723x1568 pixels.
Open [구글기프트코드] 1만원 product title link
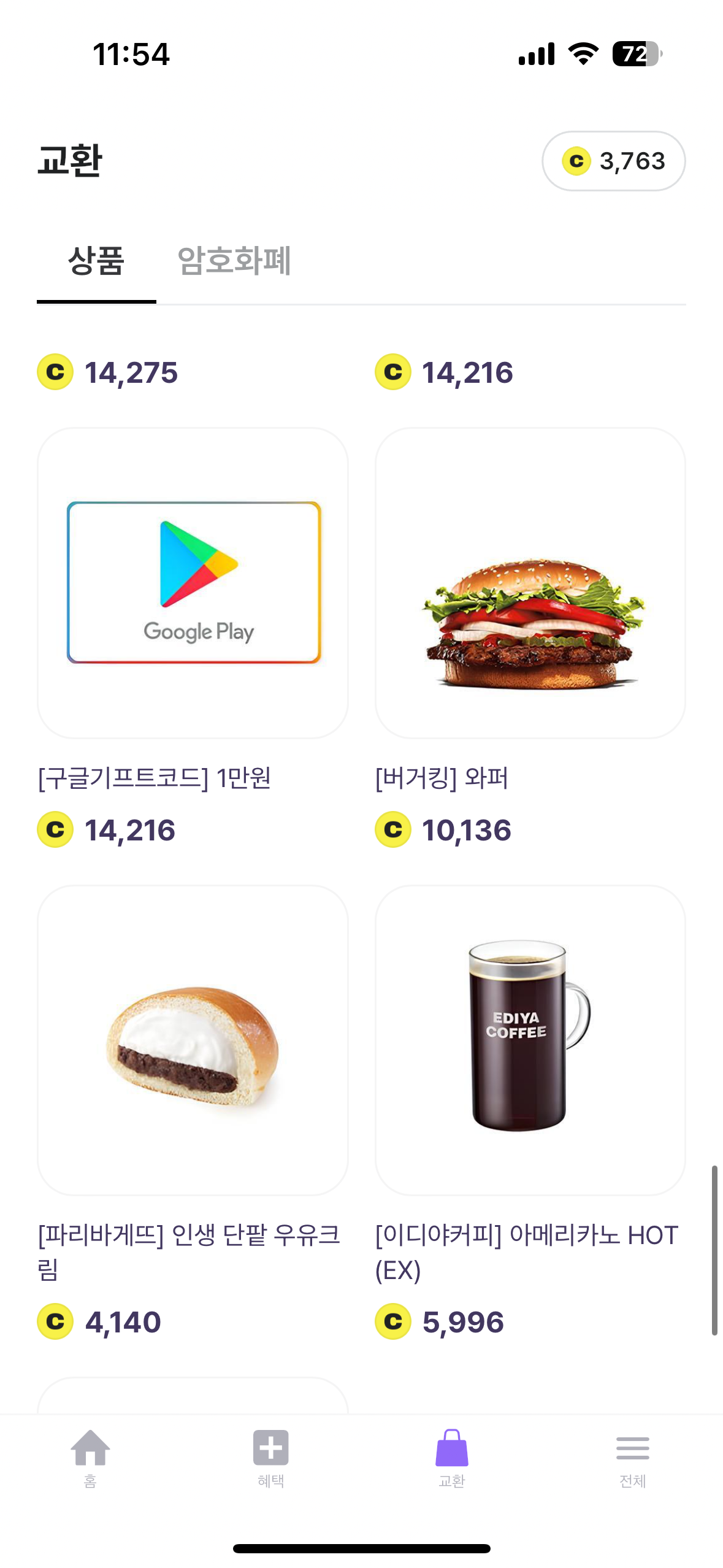coord(156,777)
